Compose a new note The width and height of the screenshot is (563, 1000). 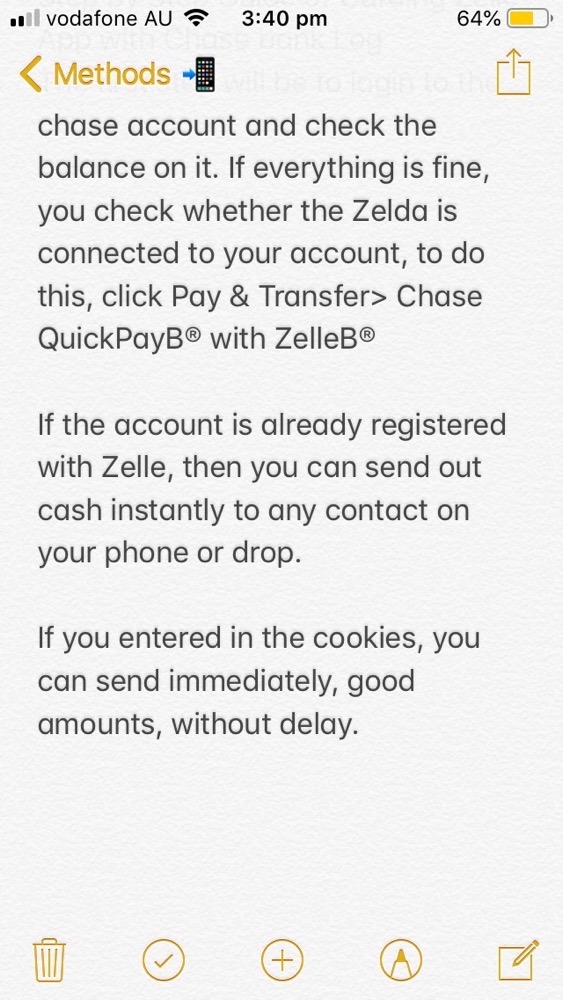click(x=518, y=959)
